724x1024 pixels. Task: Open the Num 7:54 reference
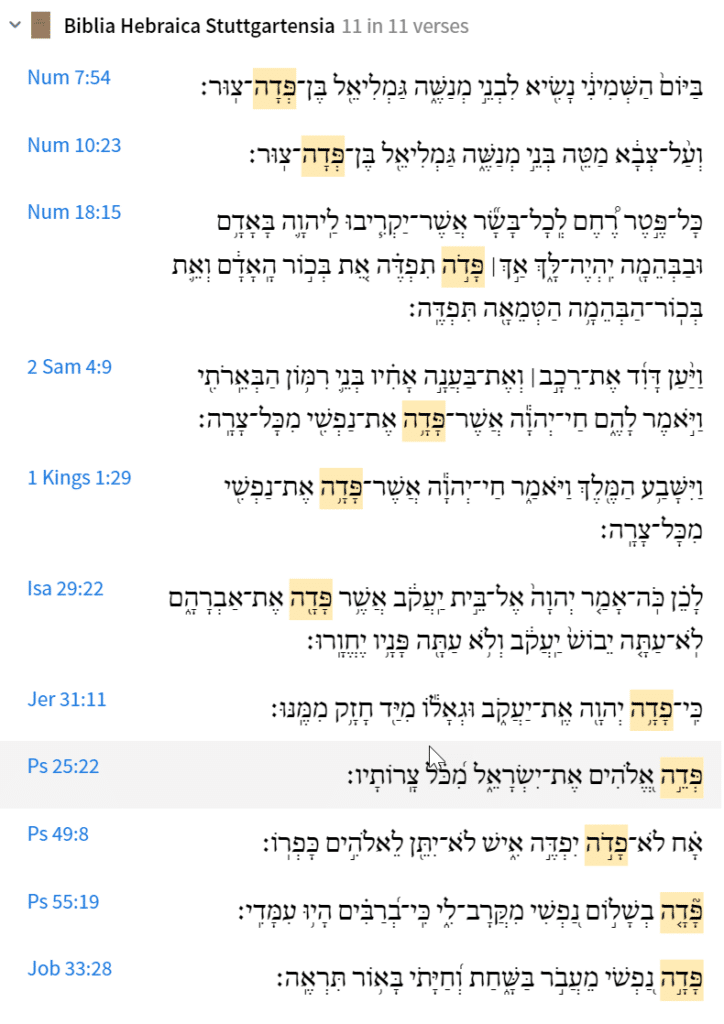coord(69,78)
